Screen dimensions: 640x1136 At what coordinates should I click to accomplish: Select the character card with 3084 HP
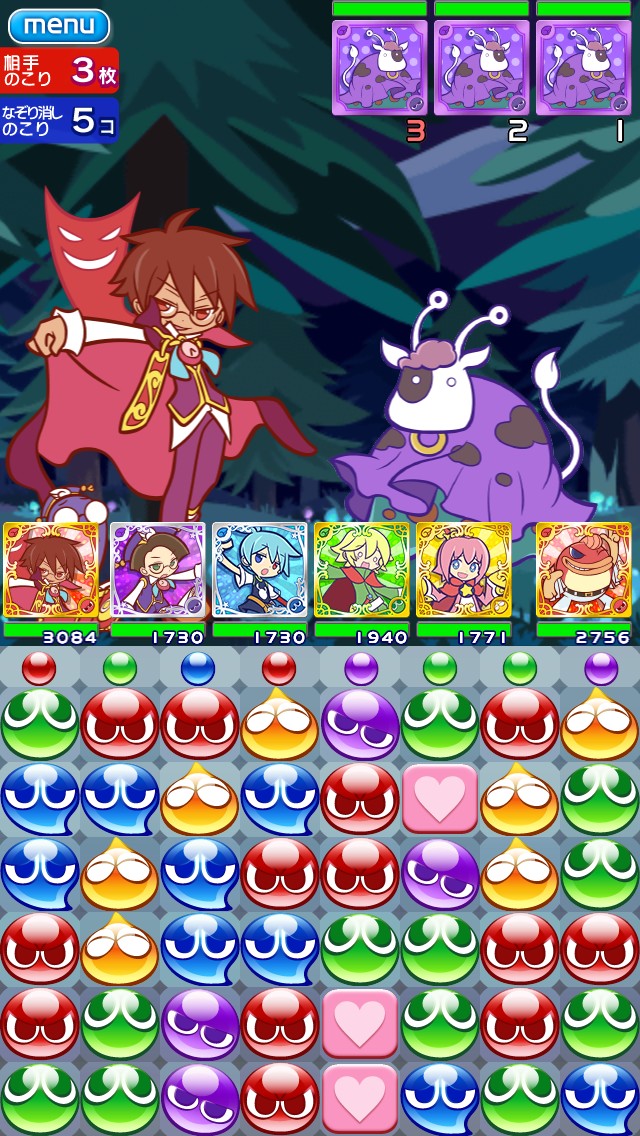coord(51,570)
